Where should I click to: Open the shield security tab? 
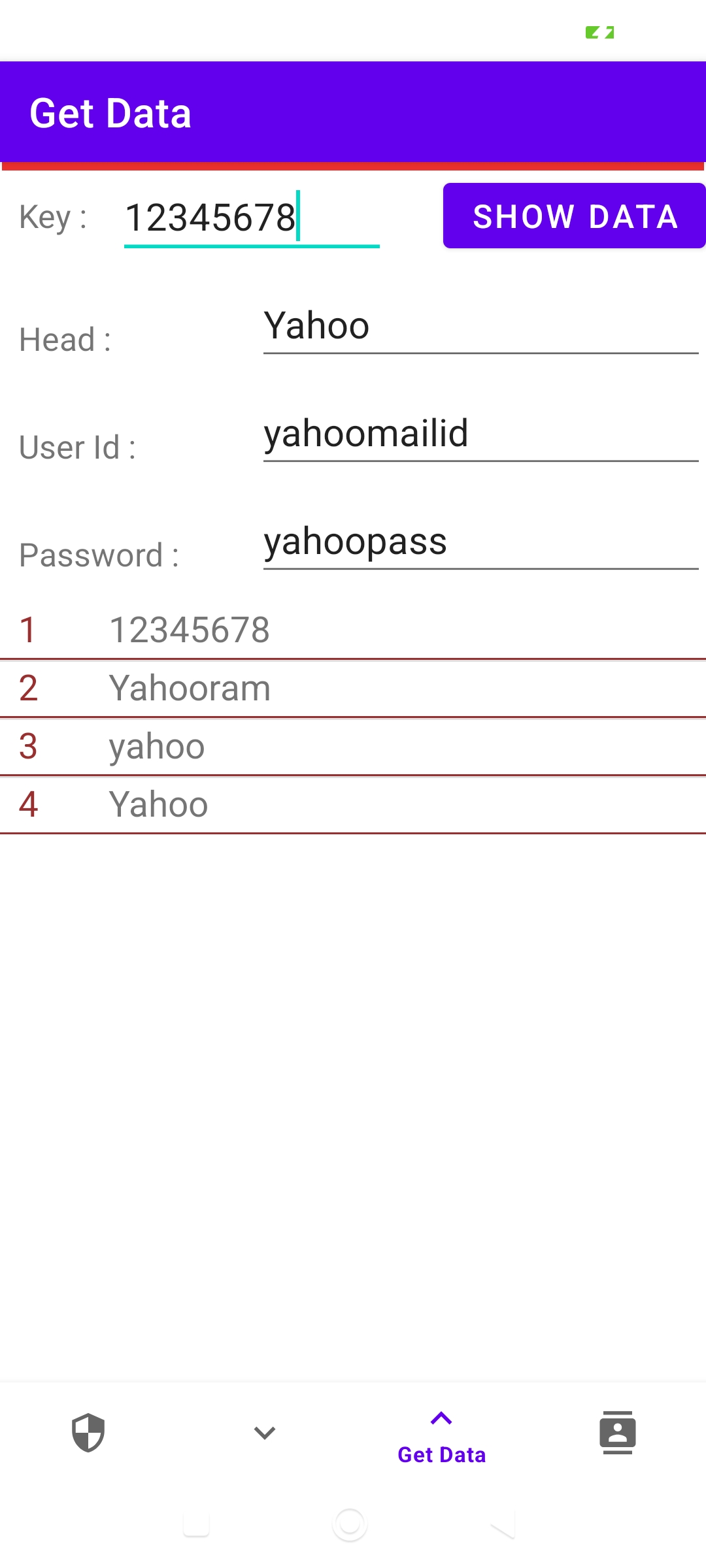[88, 1433]
